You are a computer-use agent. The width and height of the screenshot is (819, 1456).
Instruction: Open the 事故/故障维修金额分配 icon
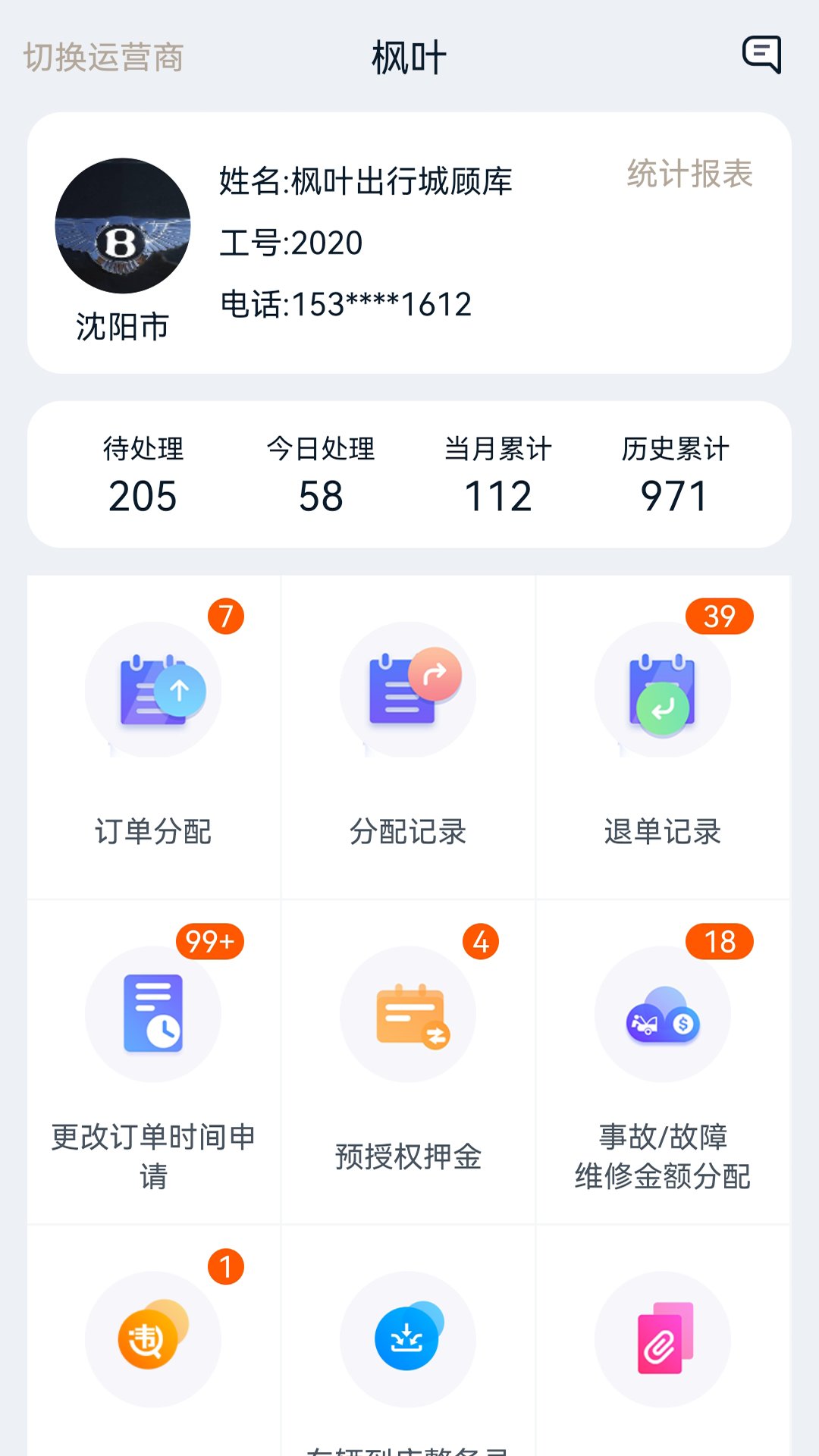663,1014
